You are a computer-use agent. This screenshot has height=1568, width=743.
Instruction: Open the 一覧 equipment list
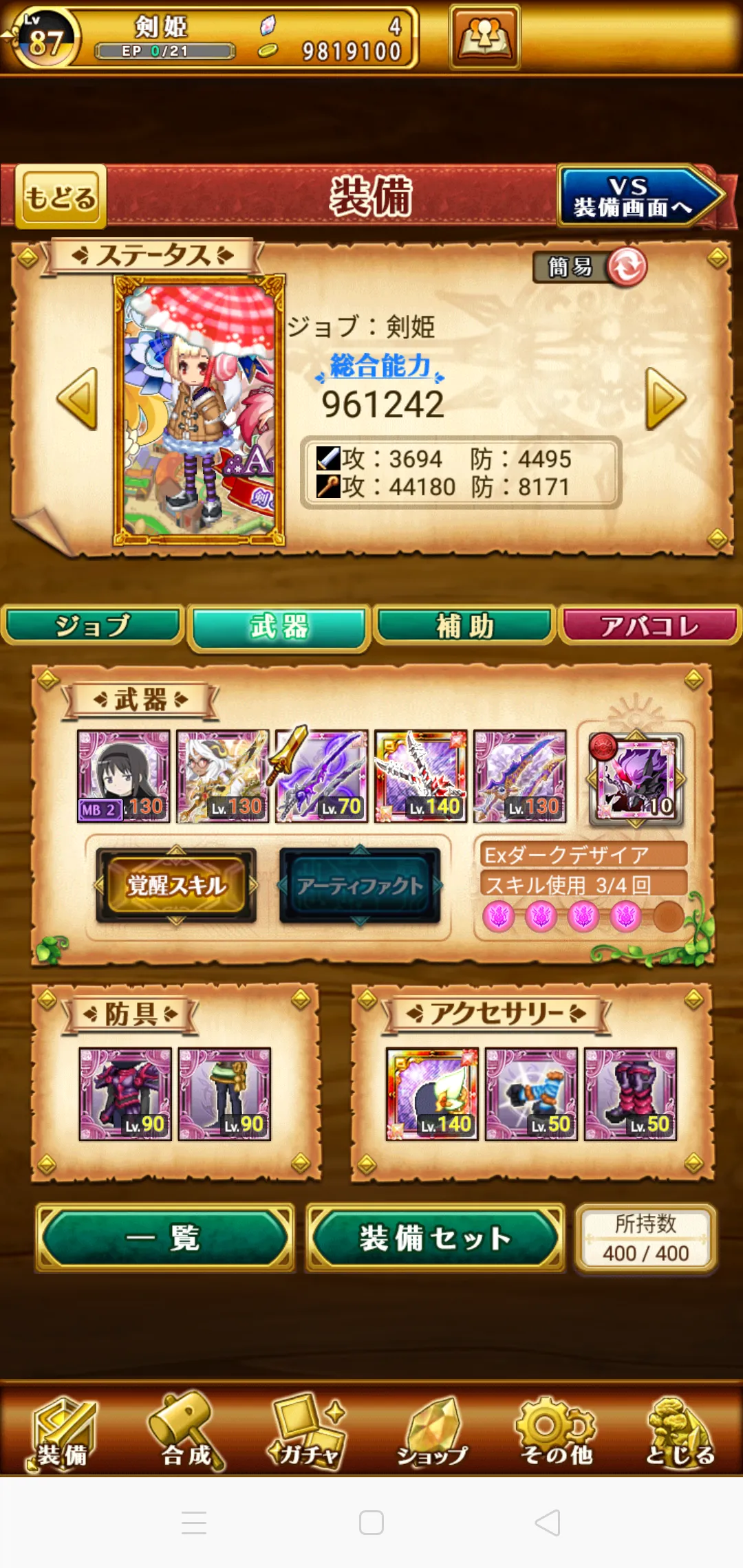coord(165,1238)
